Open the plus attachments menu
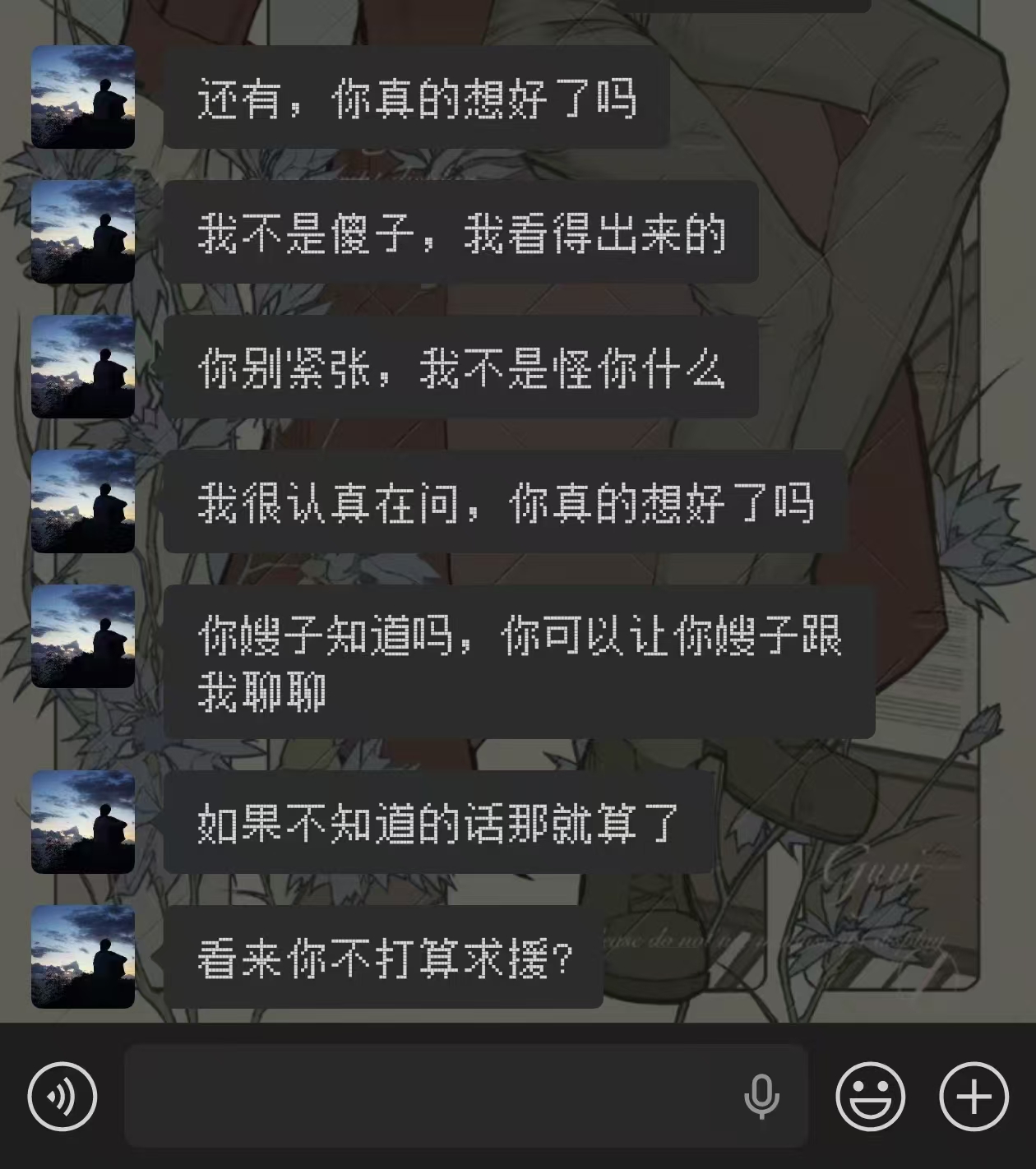 pos(974,1097)
